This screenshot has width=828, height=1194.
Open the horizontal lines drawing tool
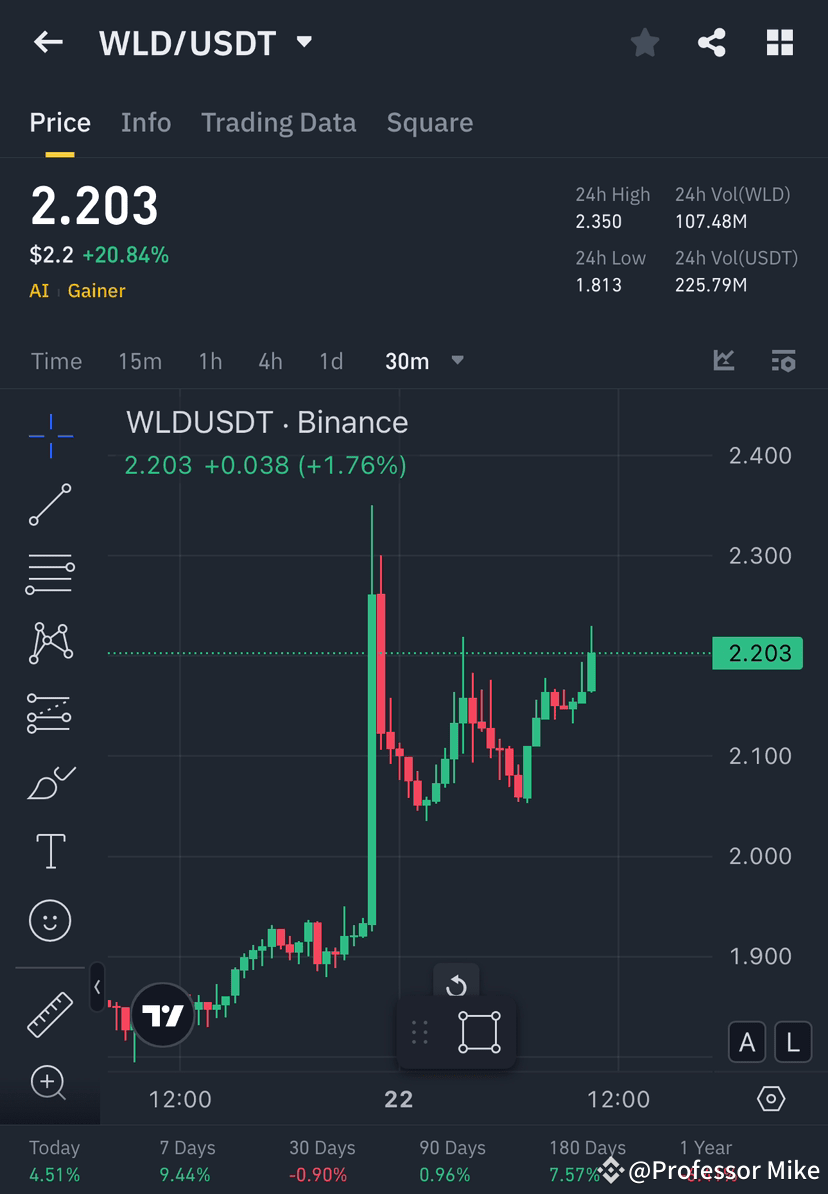click(x=50, y=574)
